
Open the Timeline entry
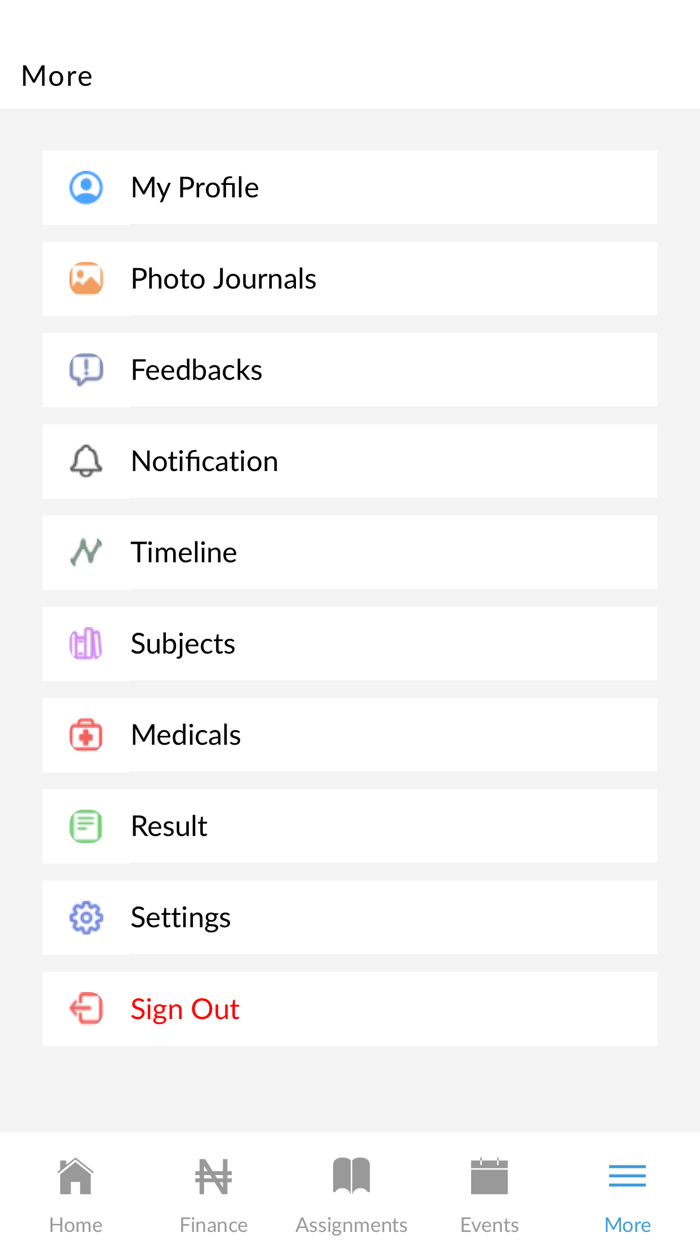pos(349,552)
